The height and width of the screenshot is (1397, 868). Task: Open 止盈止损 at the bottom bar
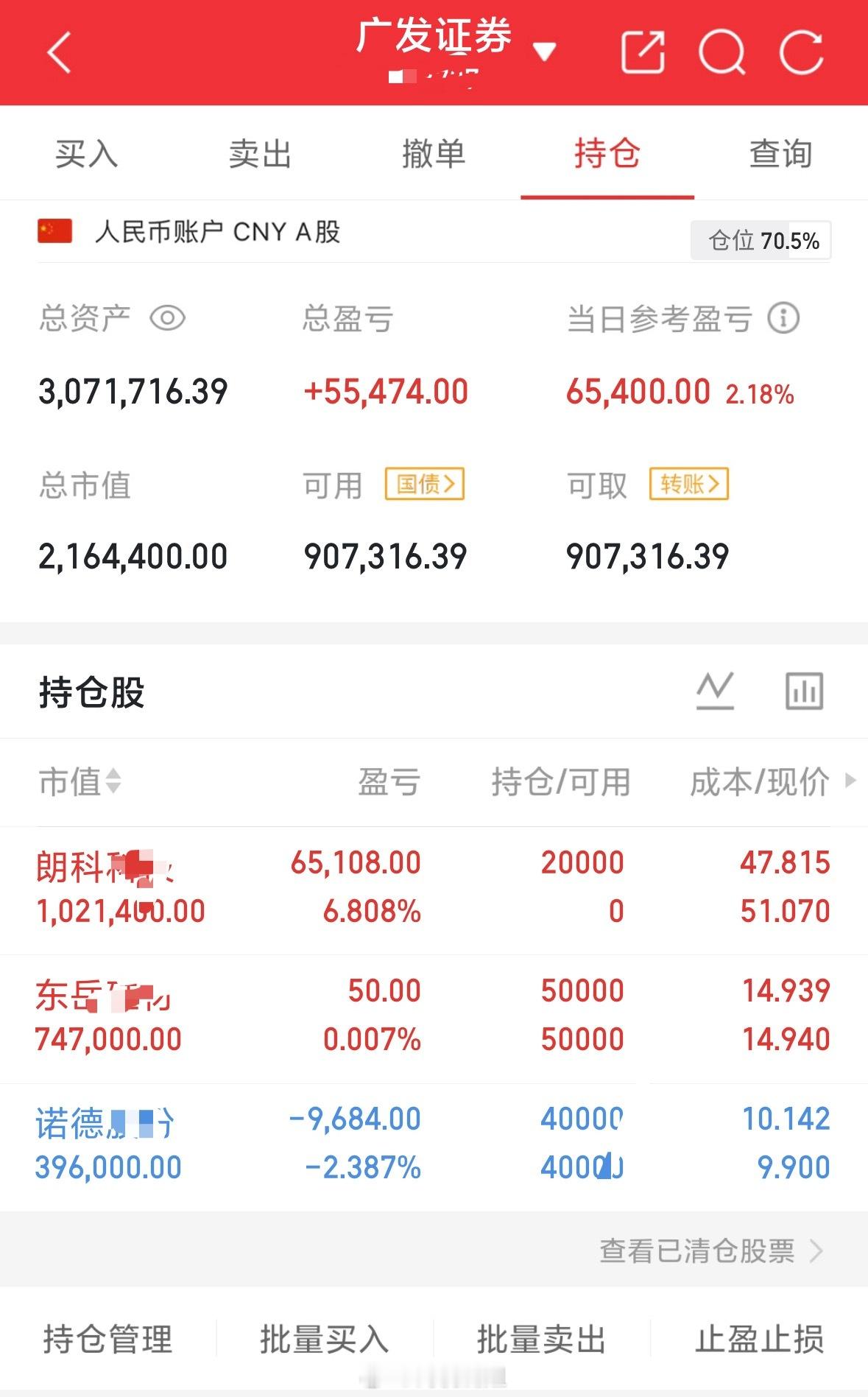(760, 1341)
